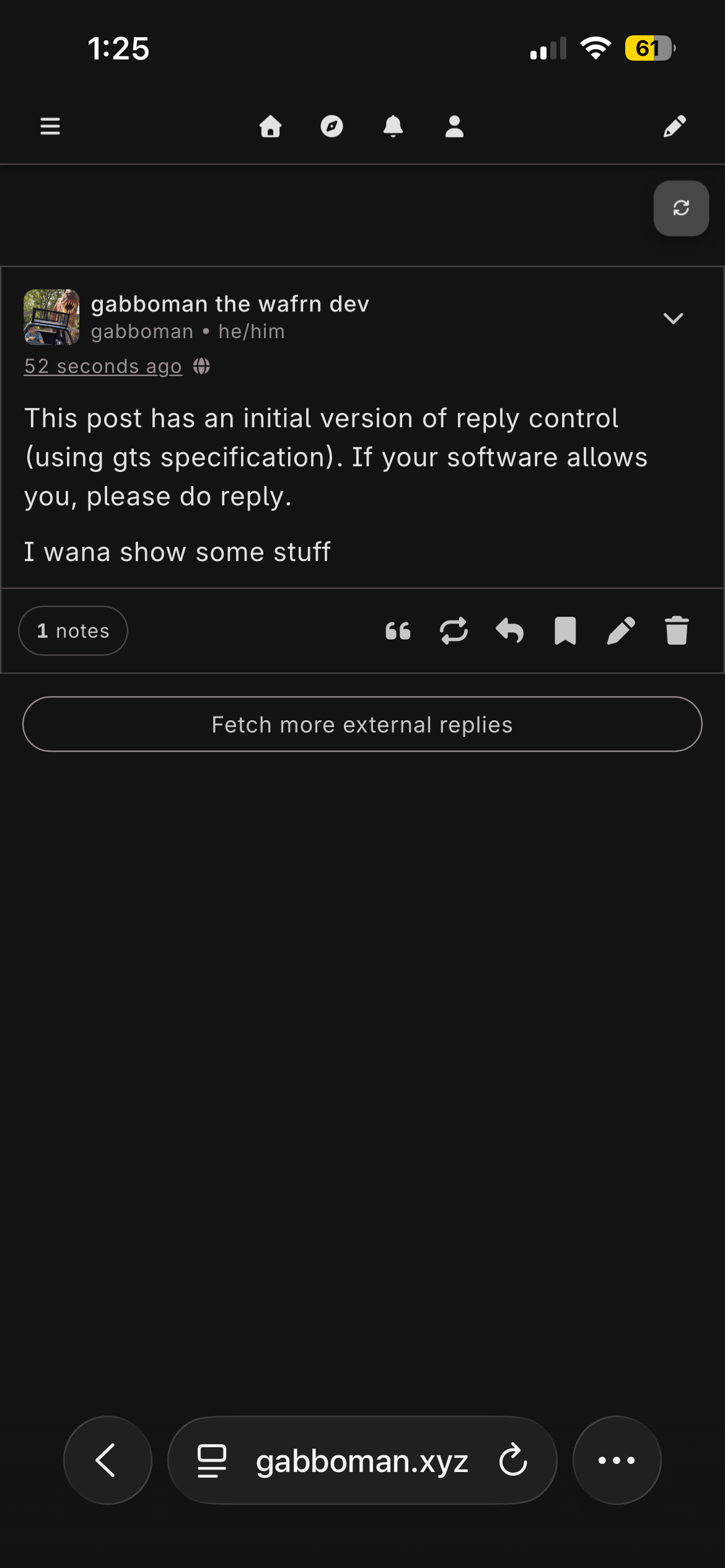Open the 52 seconds ago timestamp link
The height and width of the screenshot is (1568, 725).
point(103,366)
